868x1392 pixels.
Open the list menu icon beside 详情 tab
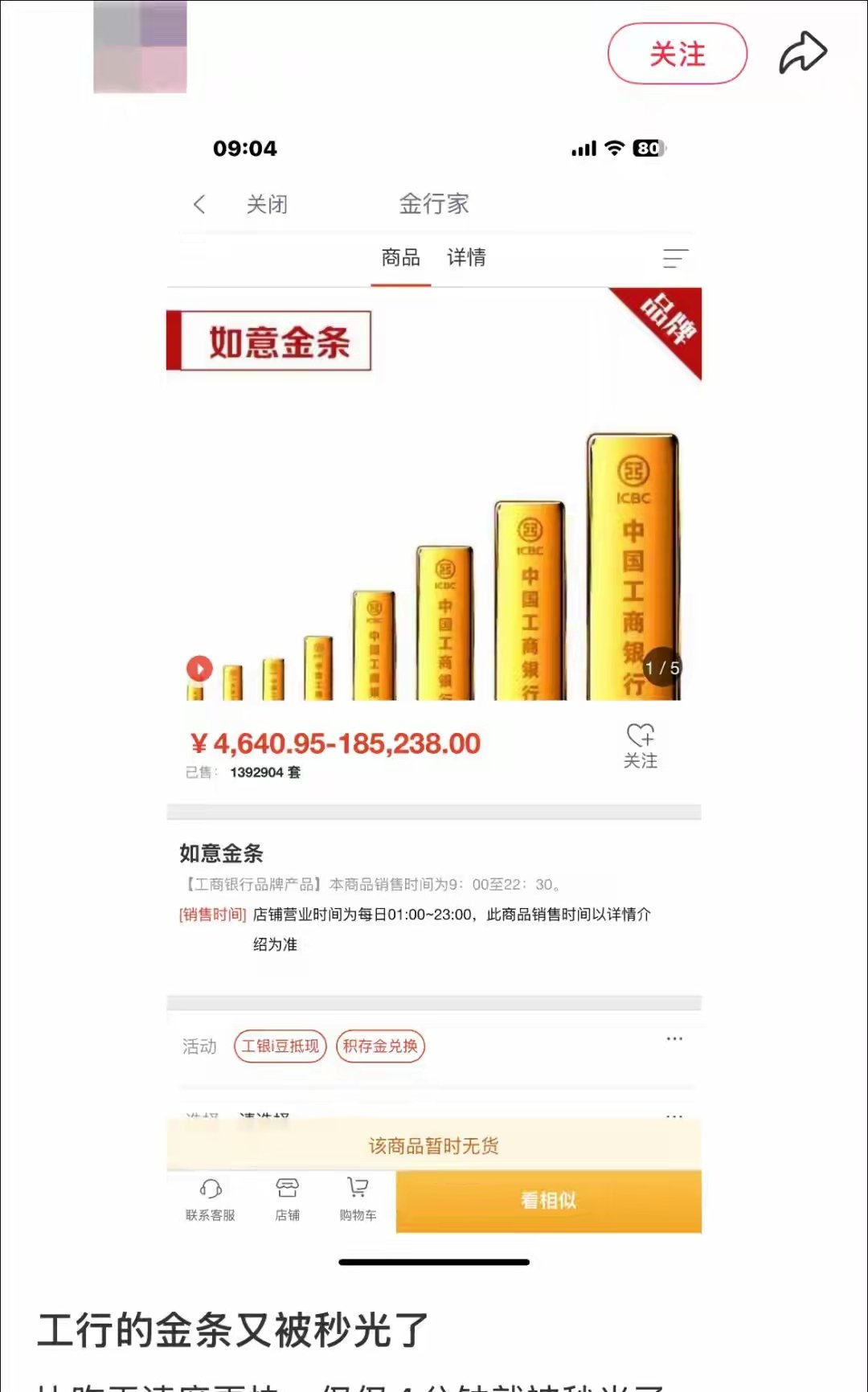pos(674,259)
